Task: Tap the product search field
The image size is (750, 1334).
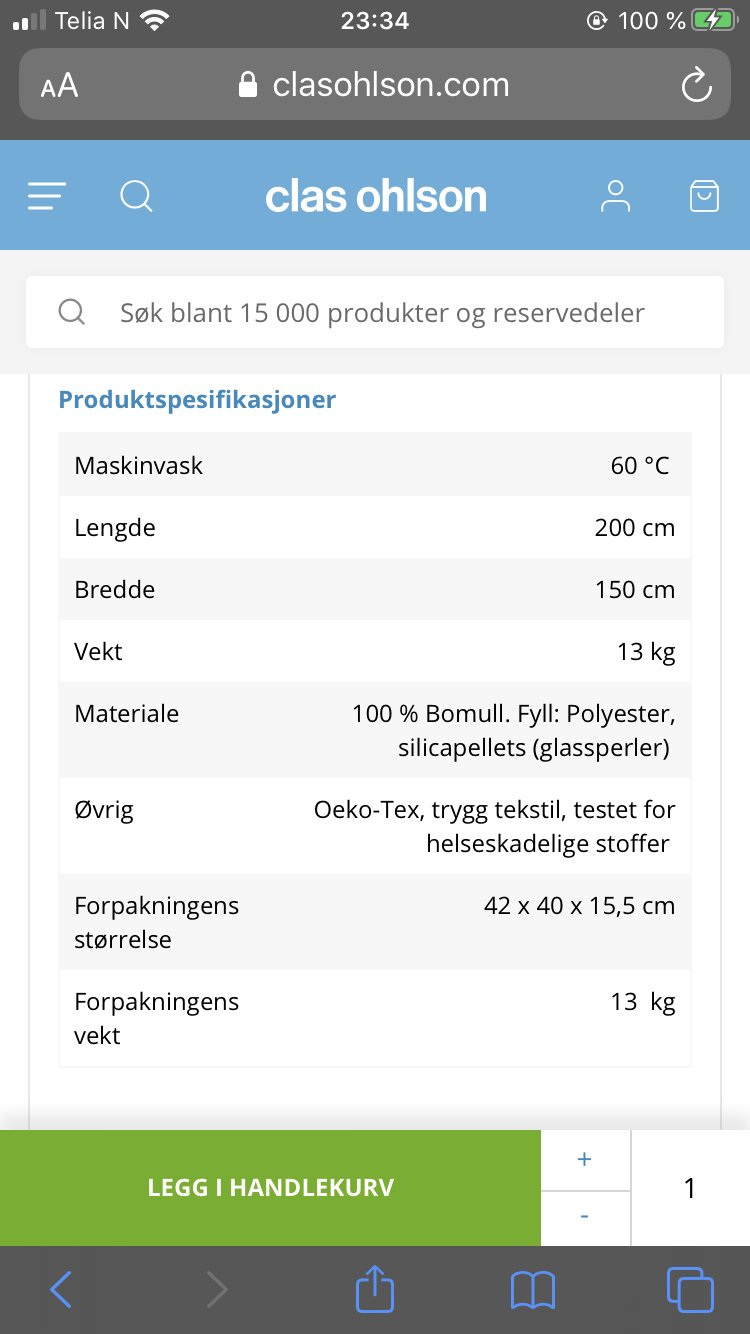Action: 375,312
